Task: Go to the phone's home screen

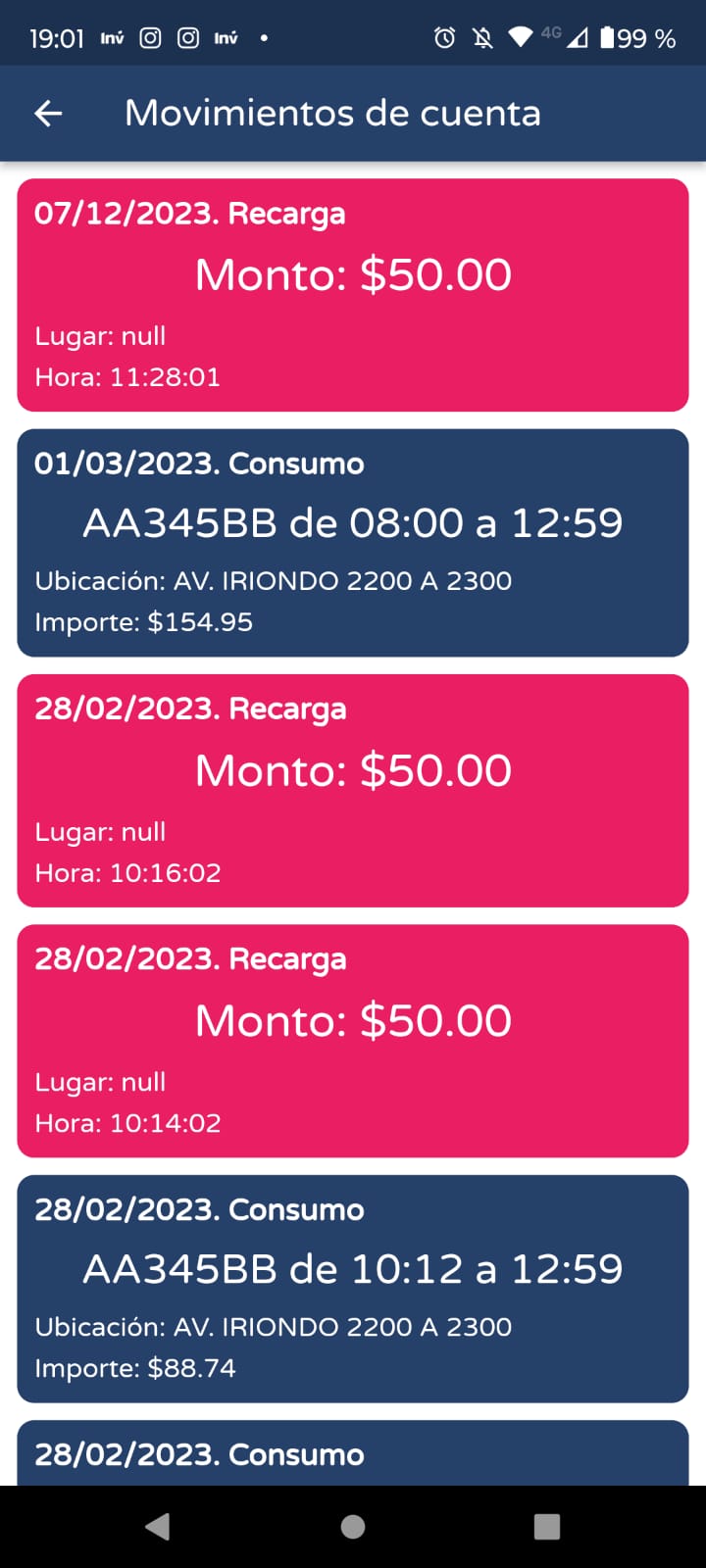Action: (353, 1526)
